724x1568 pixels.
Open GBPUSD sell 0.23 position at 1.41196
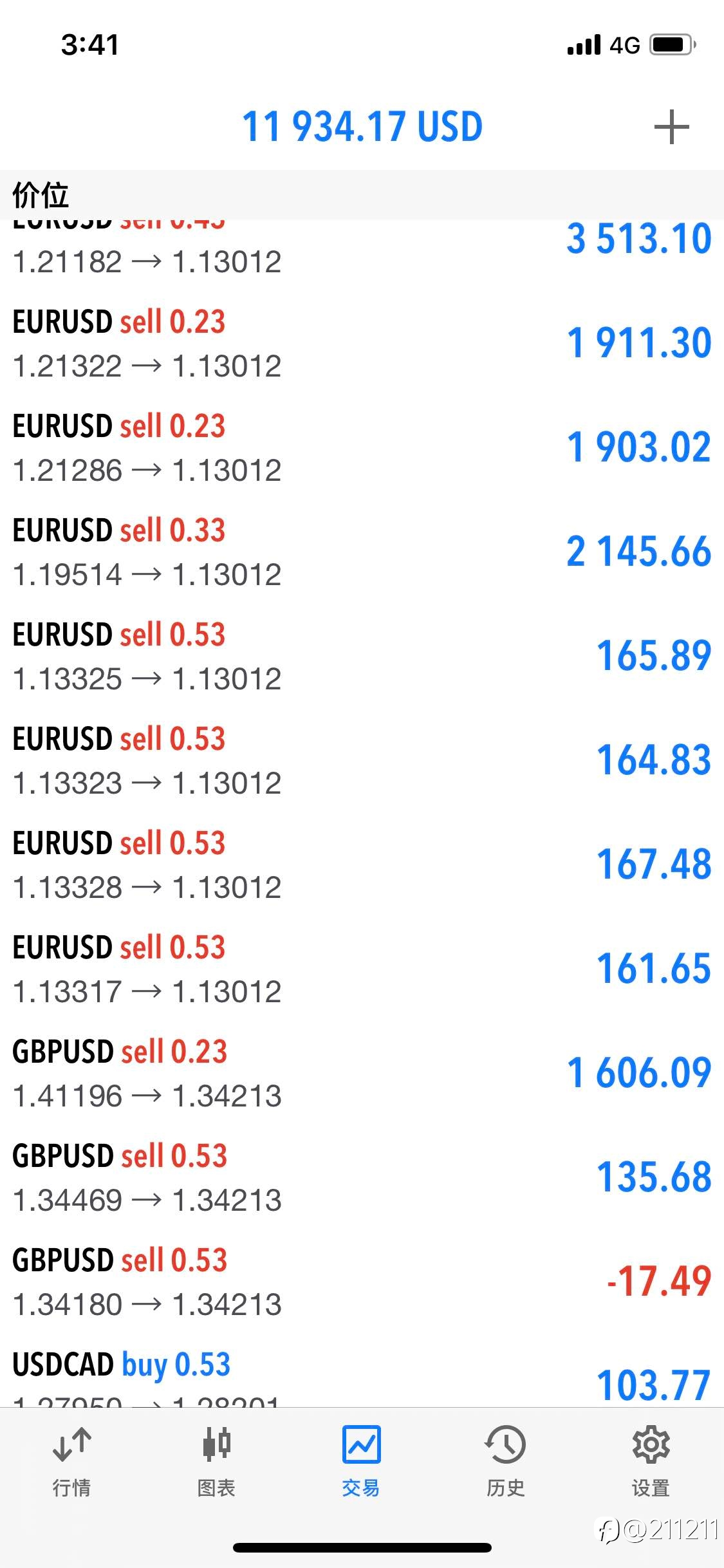pyautogui.click(x=362, y=1074)
